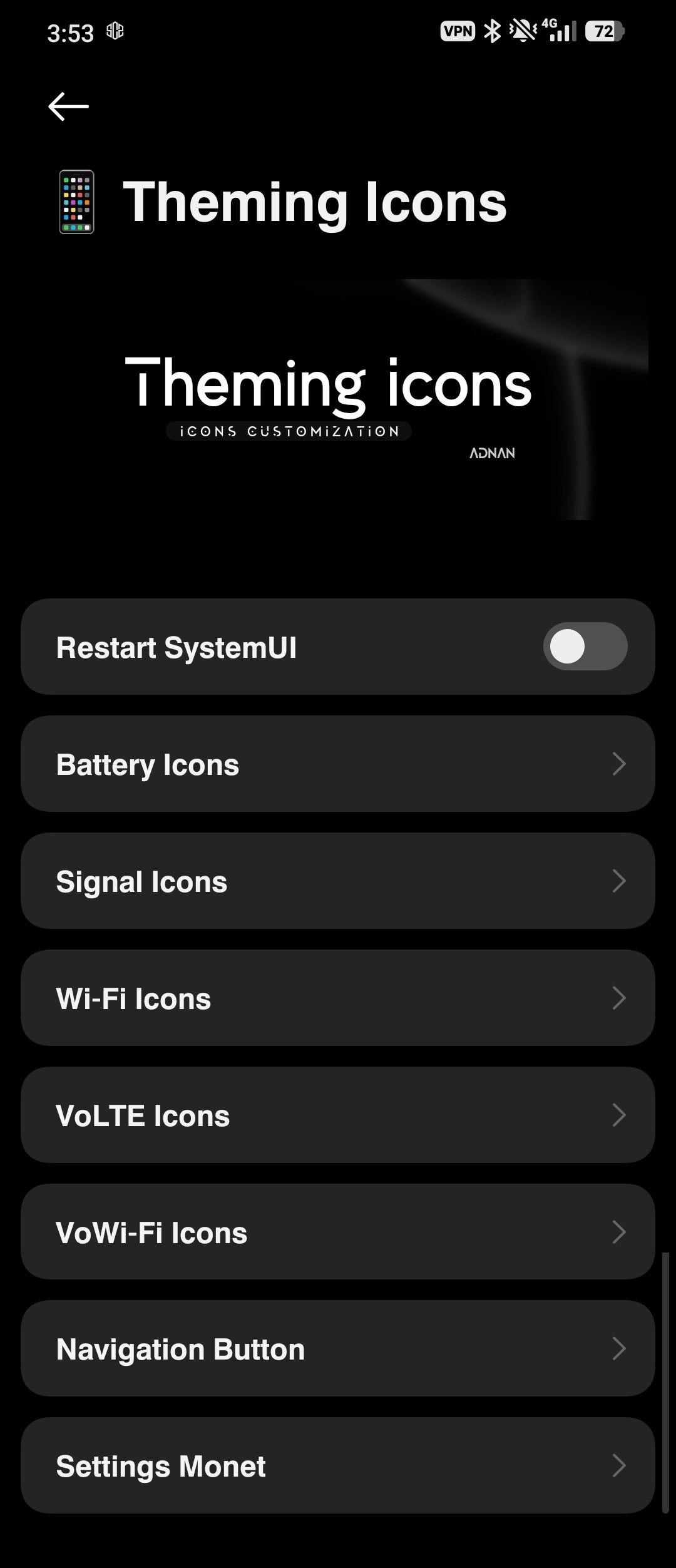Open Navigation Button settings
This screenshot has height=1568, width=676.
tap(338, 1349)
